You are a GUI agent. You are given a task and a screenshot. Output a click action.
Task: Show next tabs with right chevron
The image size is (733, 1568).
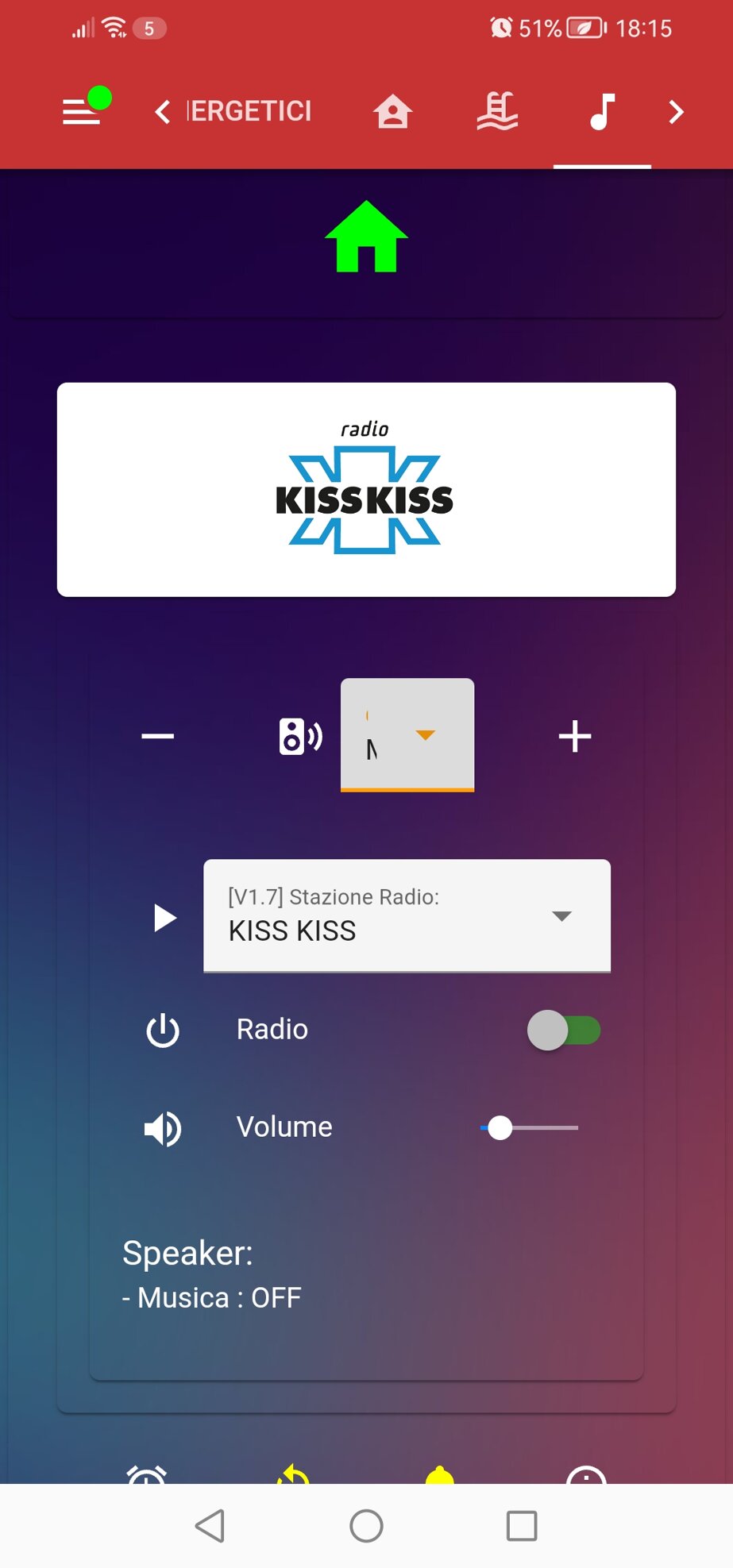point(676,112)
